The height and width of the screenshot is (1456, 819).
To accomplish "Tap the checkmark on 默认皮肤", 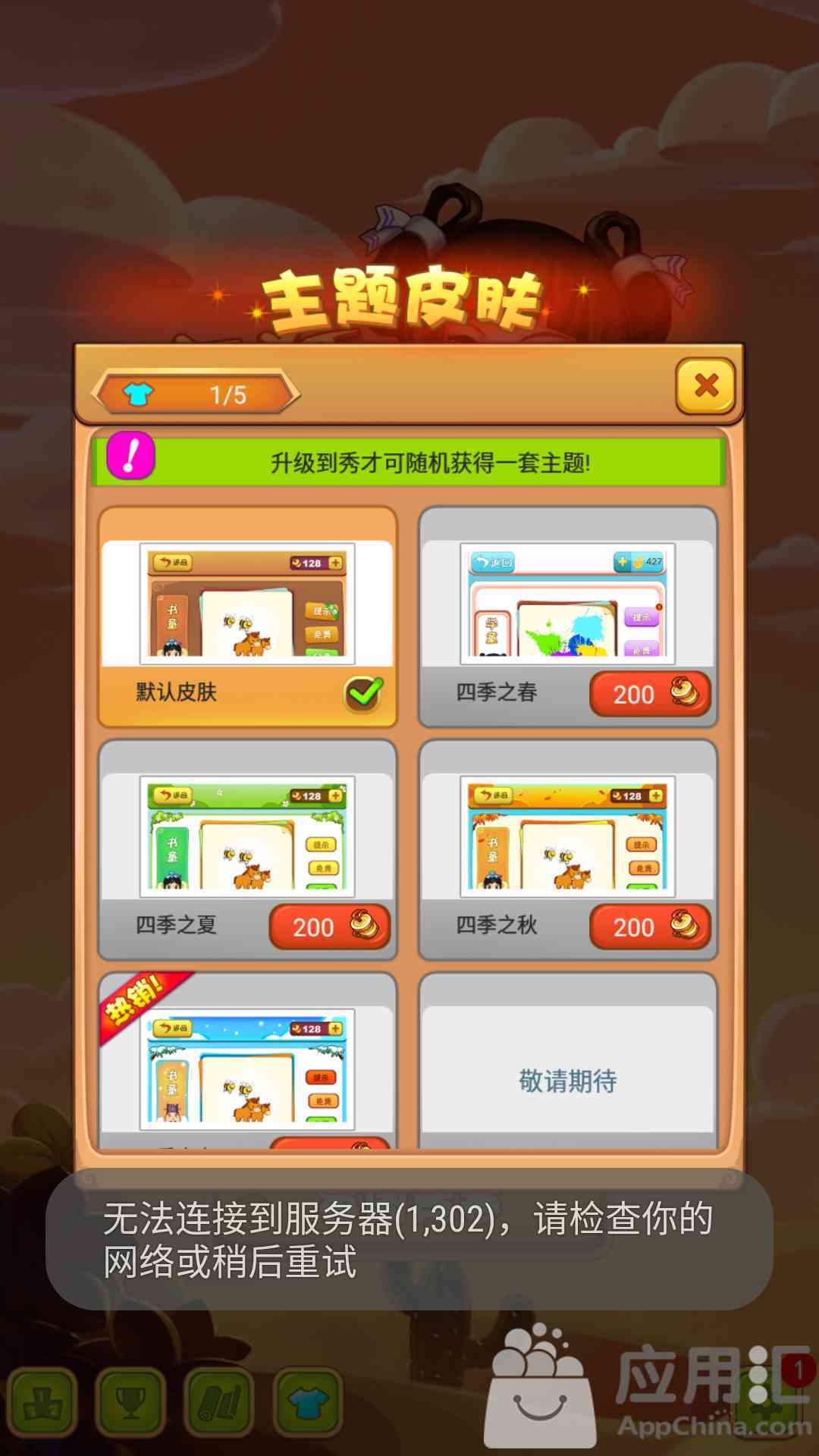I will point(364,693).
